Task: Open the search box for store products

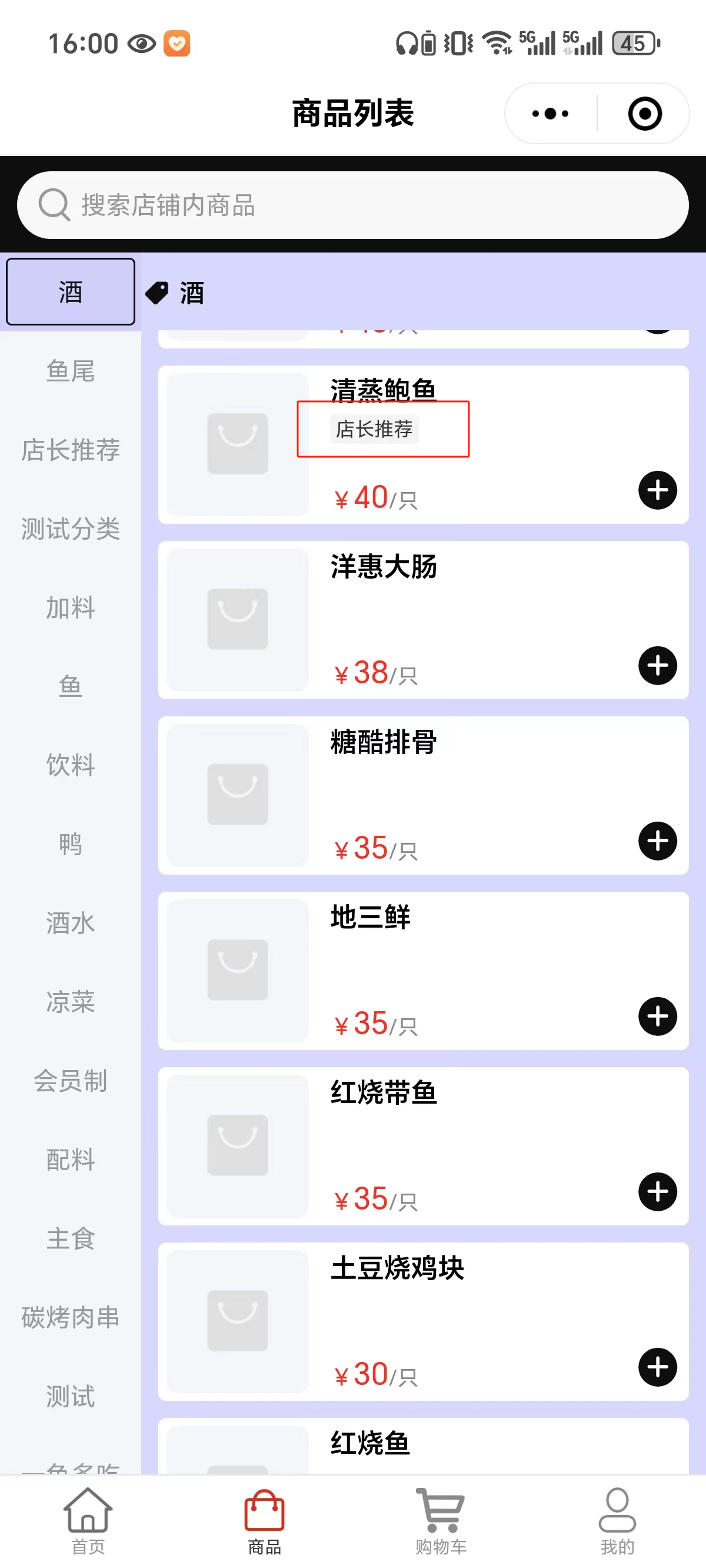Action: point(352,204)
